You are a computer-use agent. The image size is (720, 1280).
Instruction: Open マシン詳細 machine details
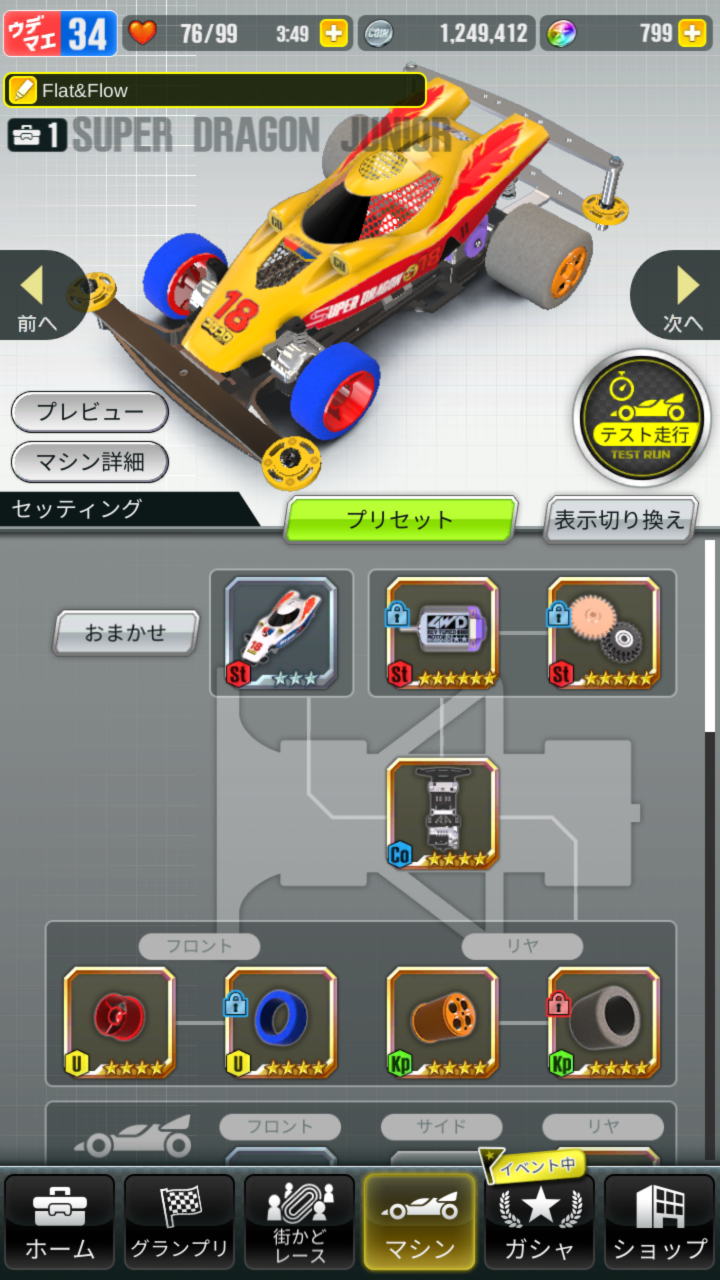(x=90, y=461)
